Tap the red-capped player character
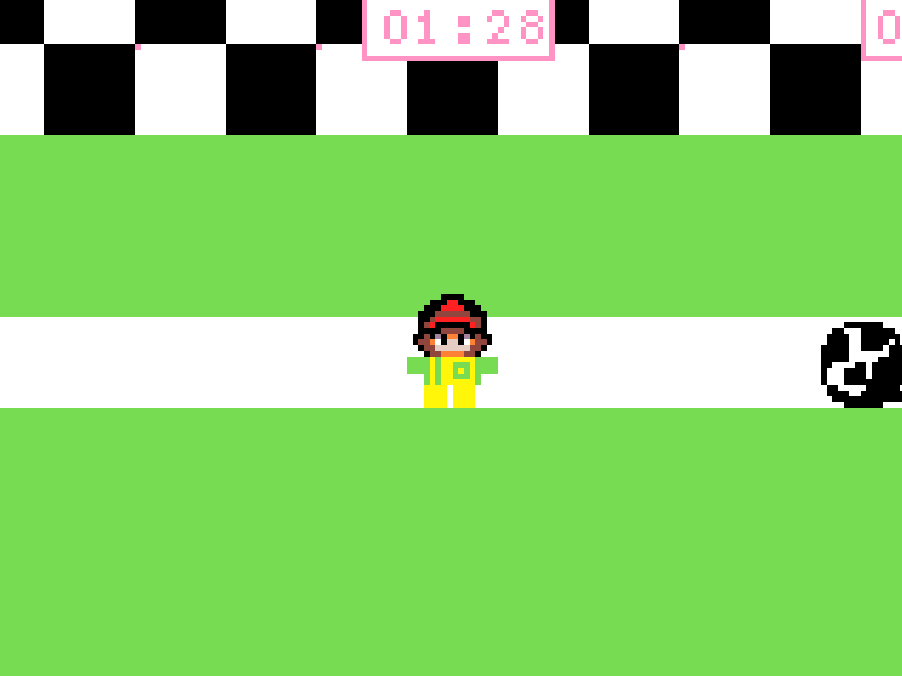 pyautogui.click(x=452, y=352)
